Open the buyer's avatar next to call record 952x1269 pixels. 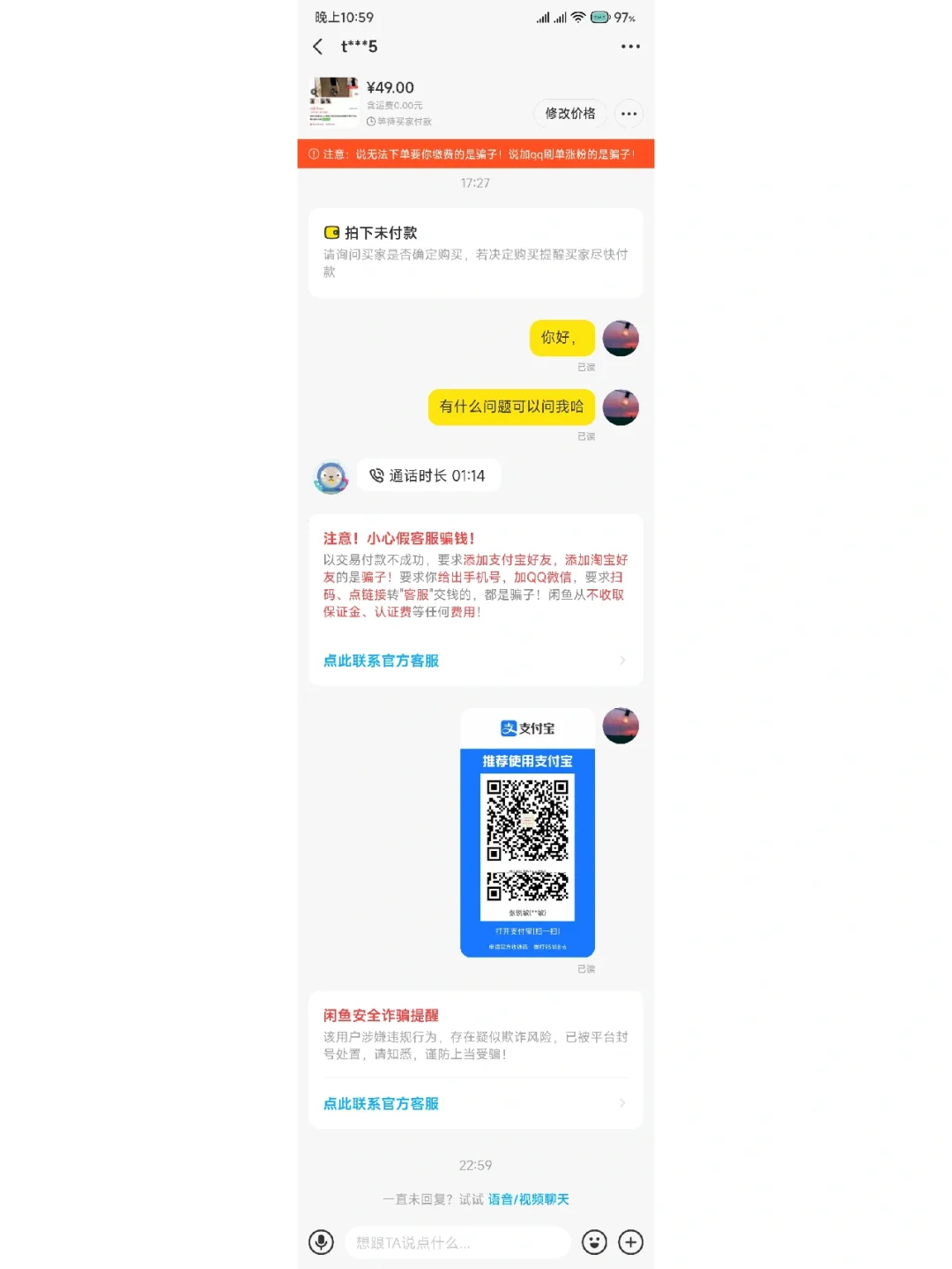point(331,477)
